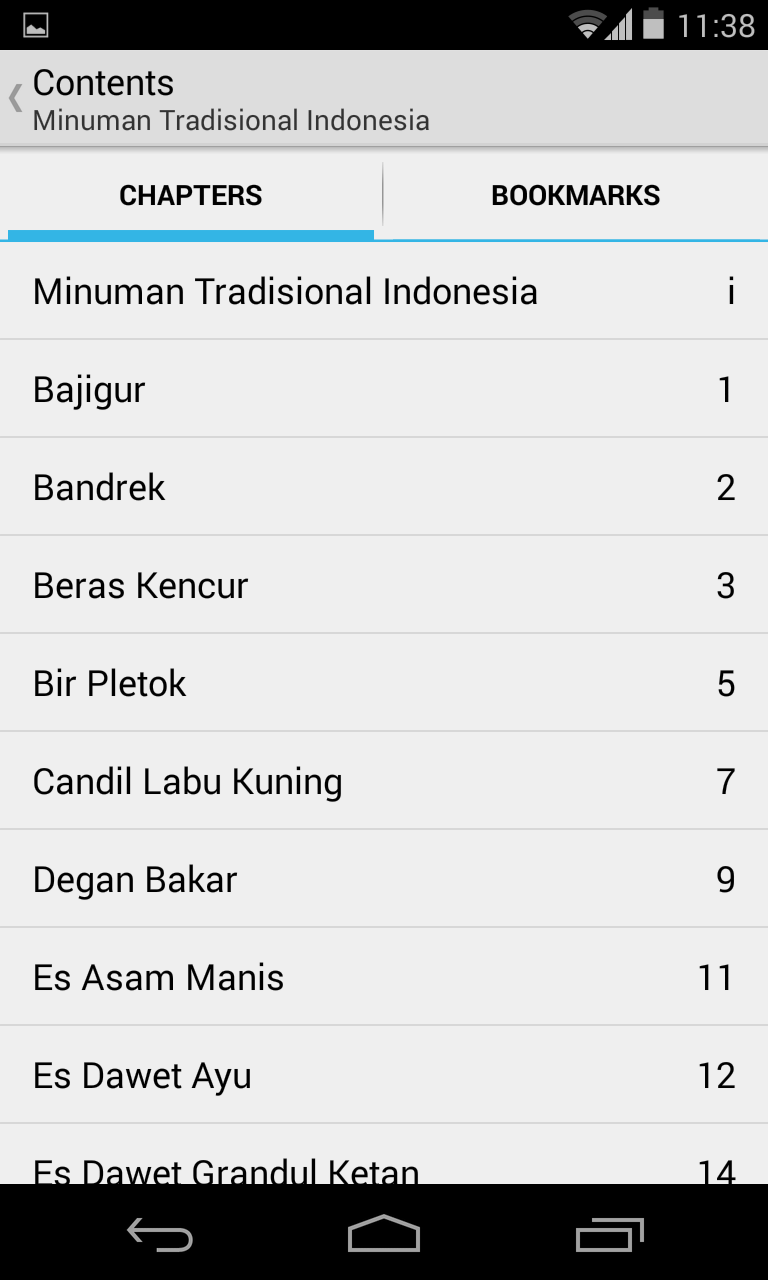Tap the system home button
The width and height of the screenshot is (768, 1280).
[x=384, y=1234]
